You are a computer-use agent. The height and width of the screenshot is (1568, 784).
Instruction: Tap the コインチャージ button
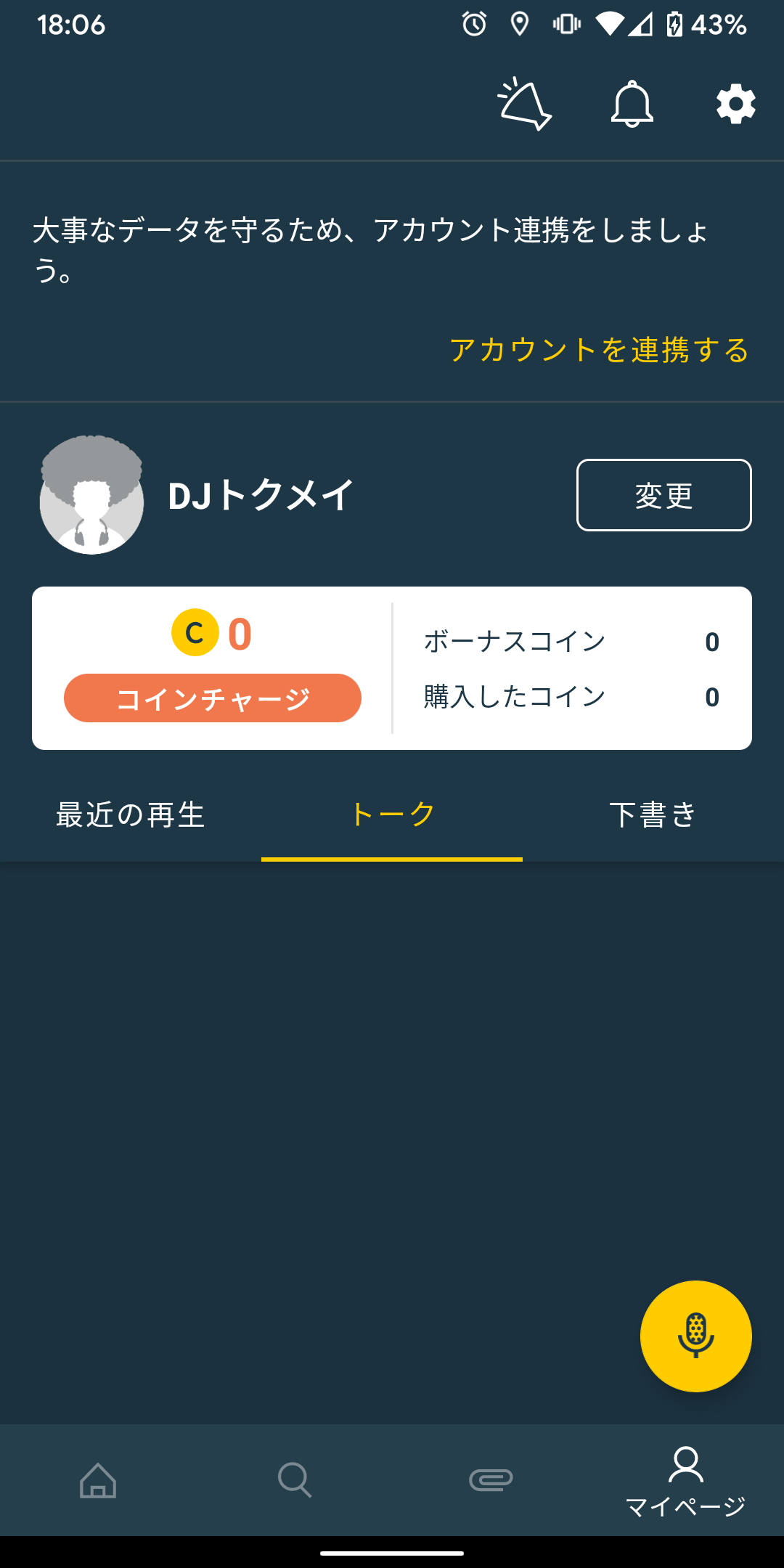(213, 698)
